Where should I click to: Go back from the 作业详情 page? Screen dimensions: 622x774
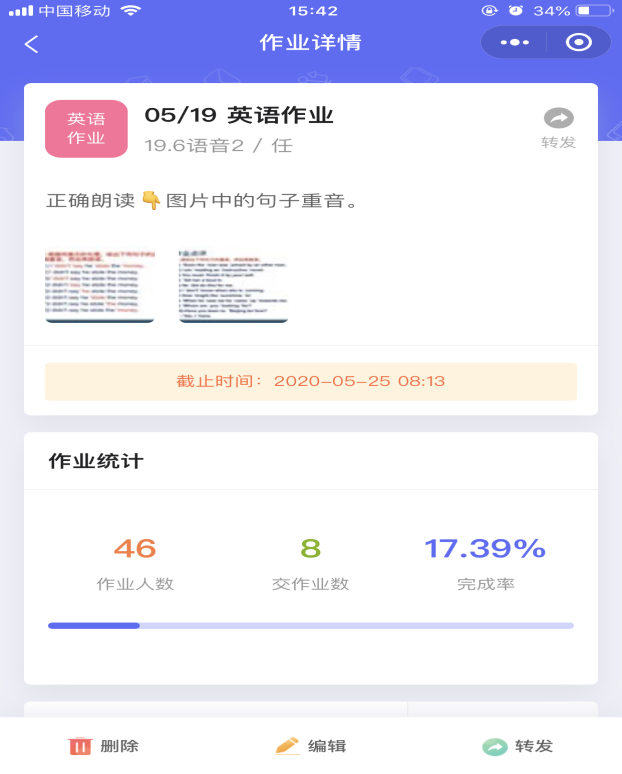pyautogui.click(x=32, y=44)
